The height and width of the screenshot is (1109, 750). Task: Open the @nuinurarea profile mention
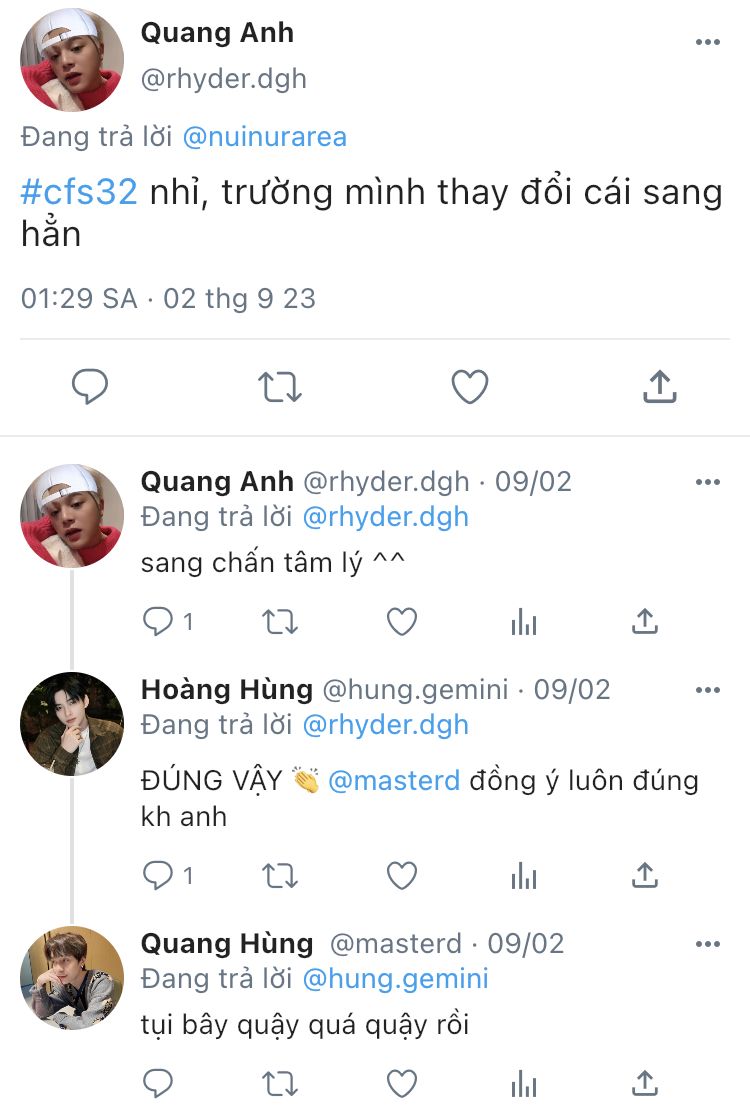click(264, 137)
